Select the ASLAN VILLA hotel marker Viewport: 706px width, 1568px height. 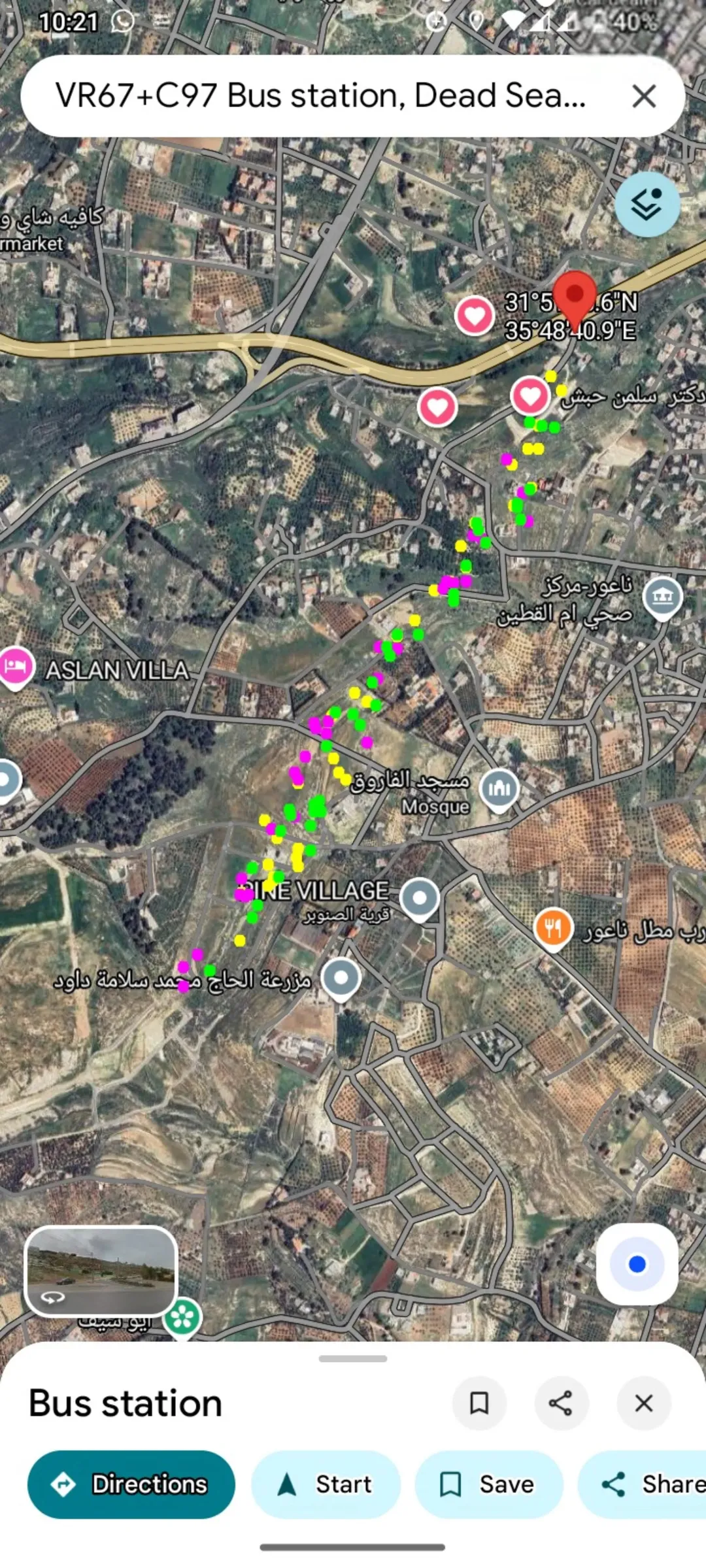tap(16, 668)
